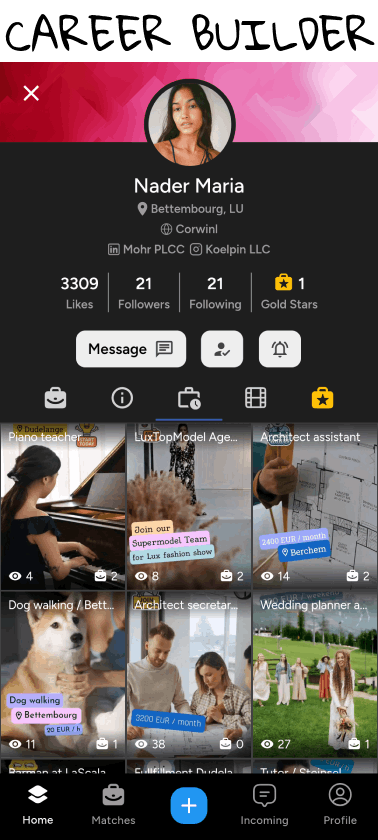The height and width of the screenshot is (840, 378).
Task: Tap the follow person icon button
Action: 222,349
